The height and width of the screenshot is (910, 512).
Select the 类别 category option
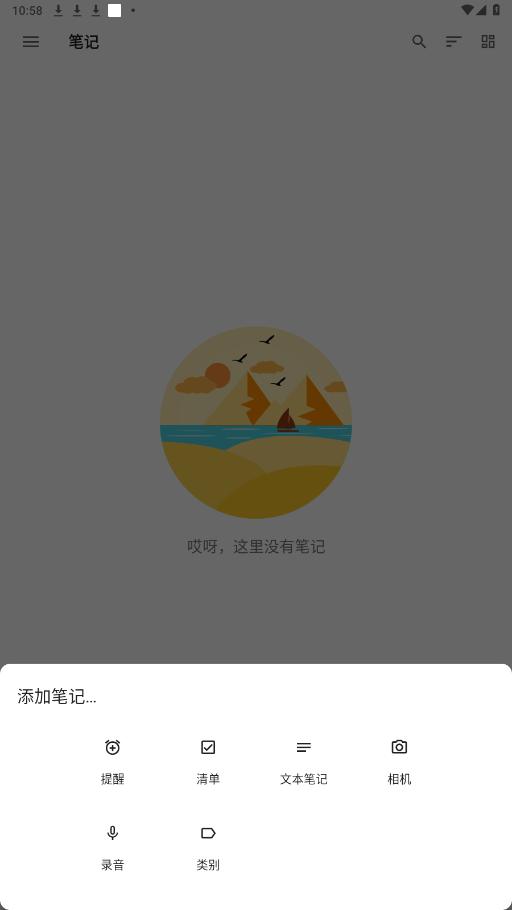[208, 847]
